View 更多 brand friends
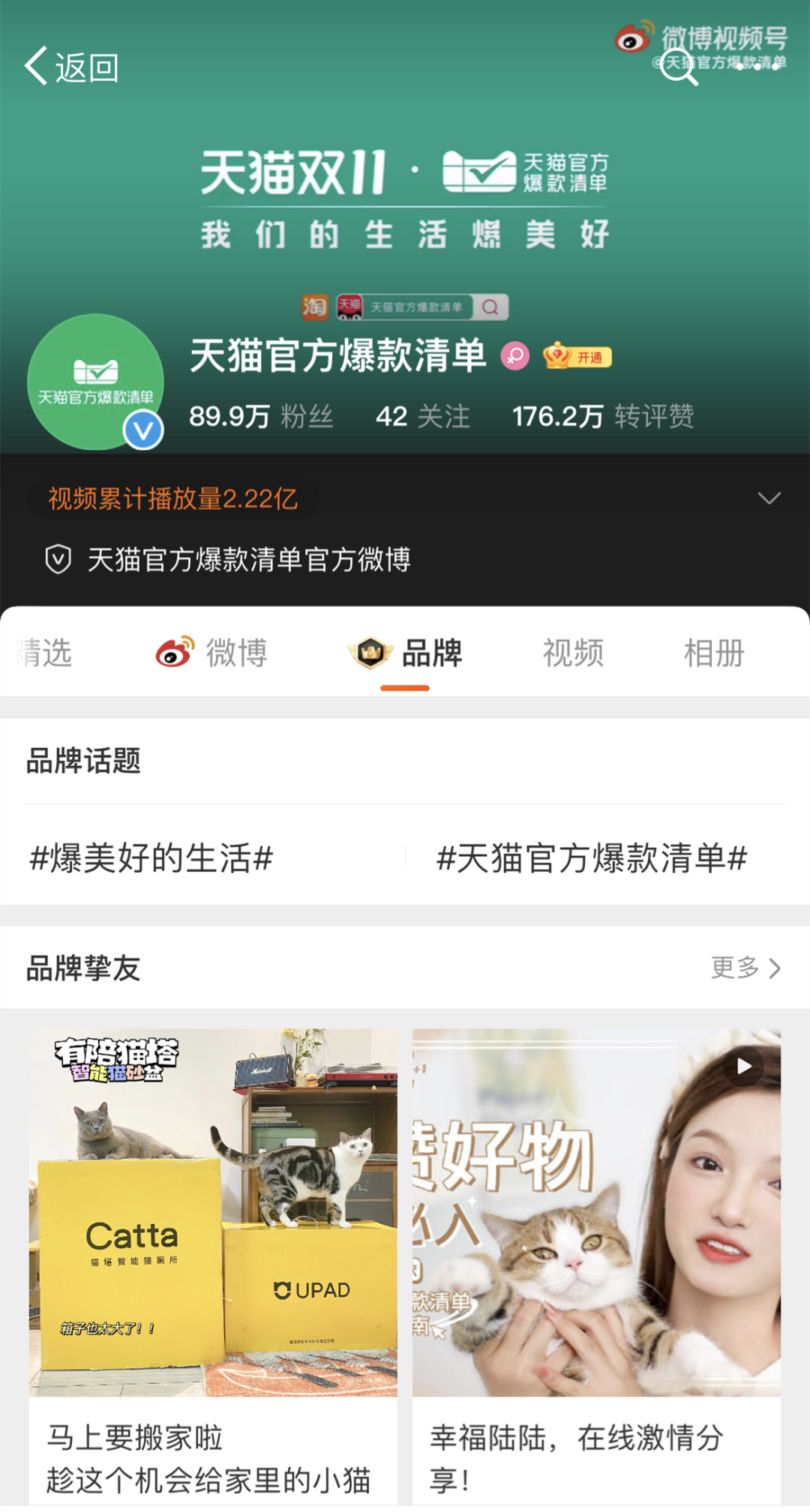Viewport: 810px width, 1512px height. 745,968
